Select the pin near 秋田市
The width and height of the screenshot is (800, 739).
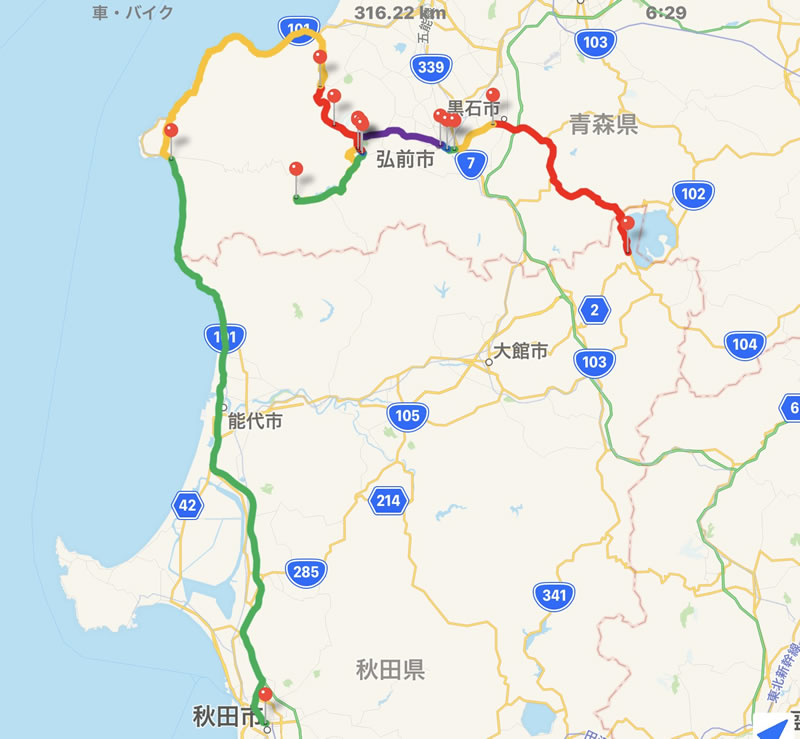click(264, 692)
